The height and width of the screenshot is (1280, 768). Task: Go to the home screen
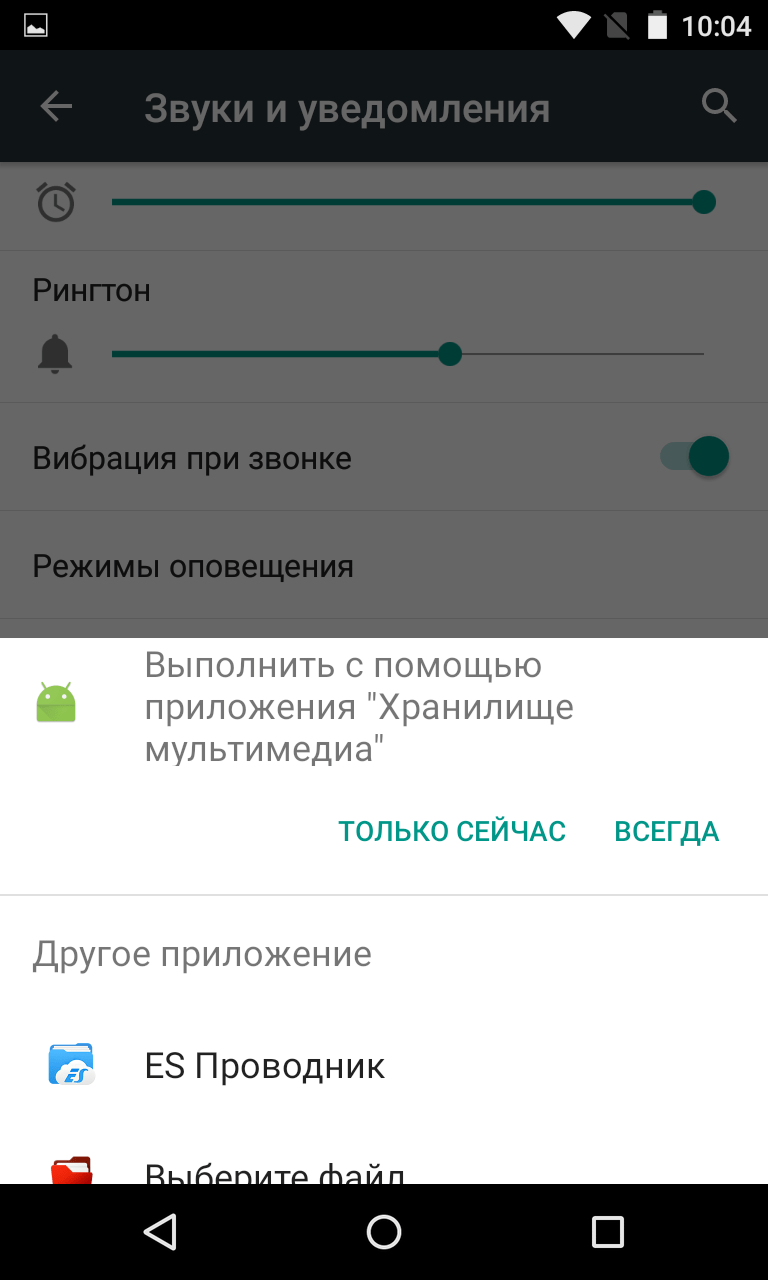[384, 1232]
